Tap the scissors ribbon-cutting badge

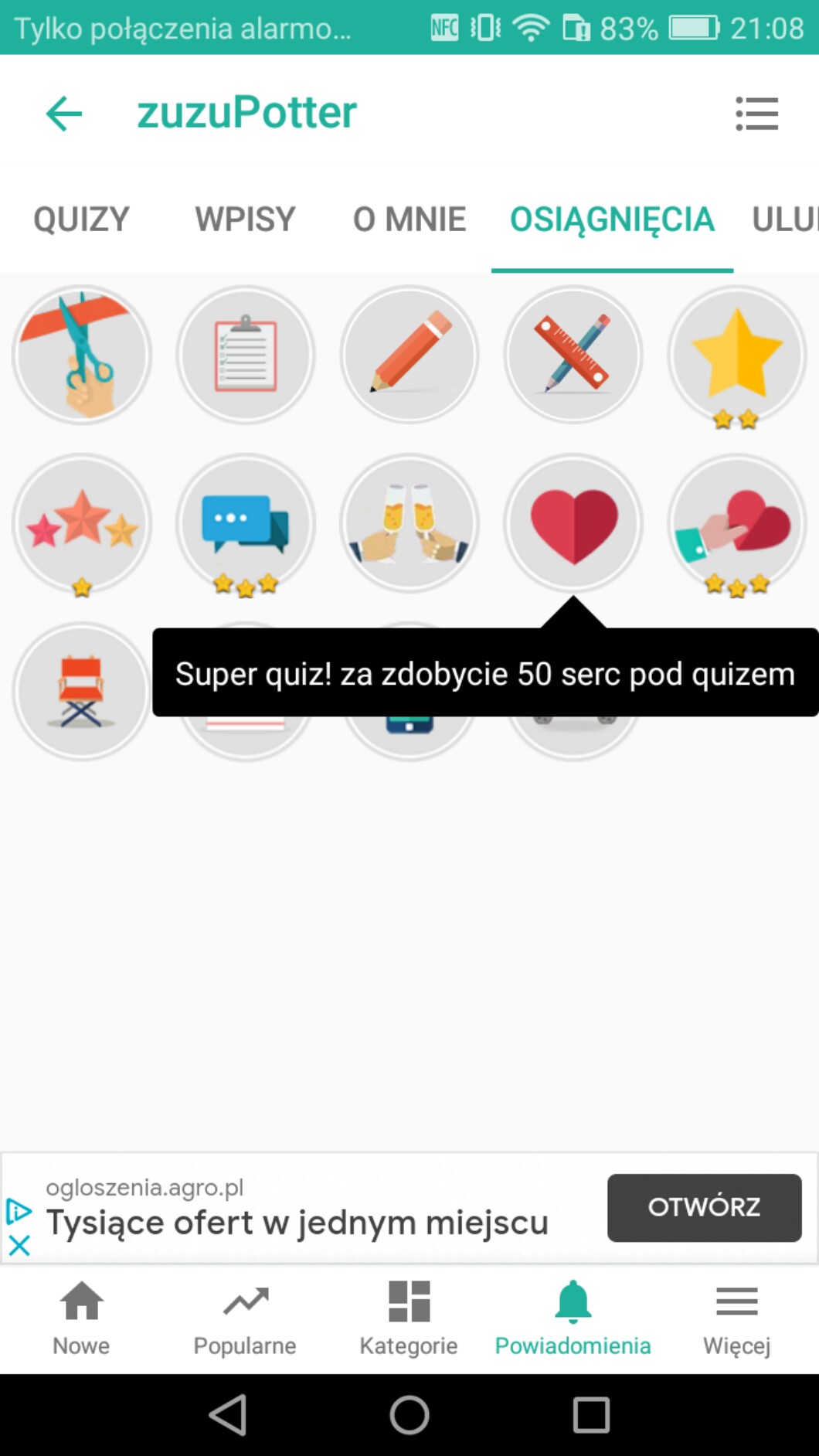(x=82, y=355)
